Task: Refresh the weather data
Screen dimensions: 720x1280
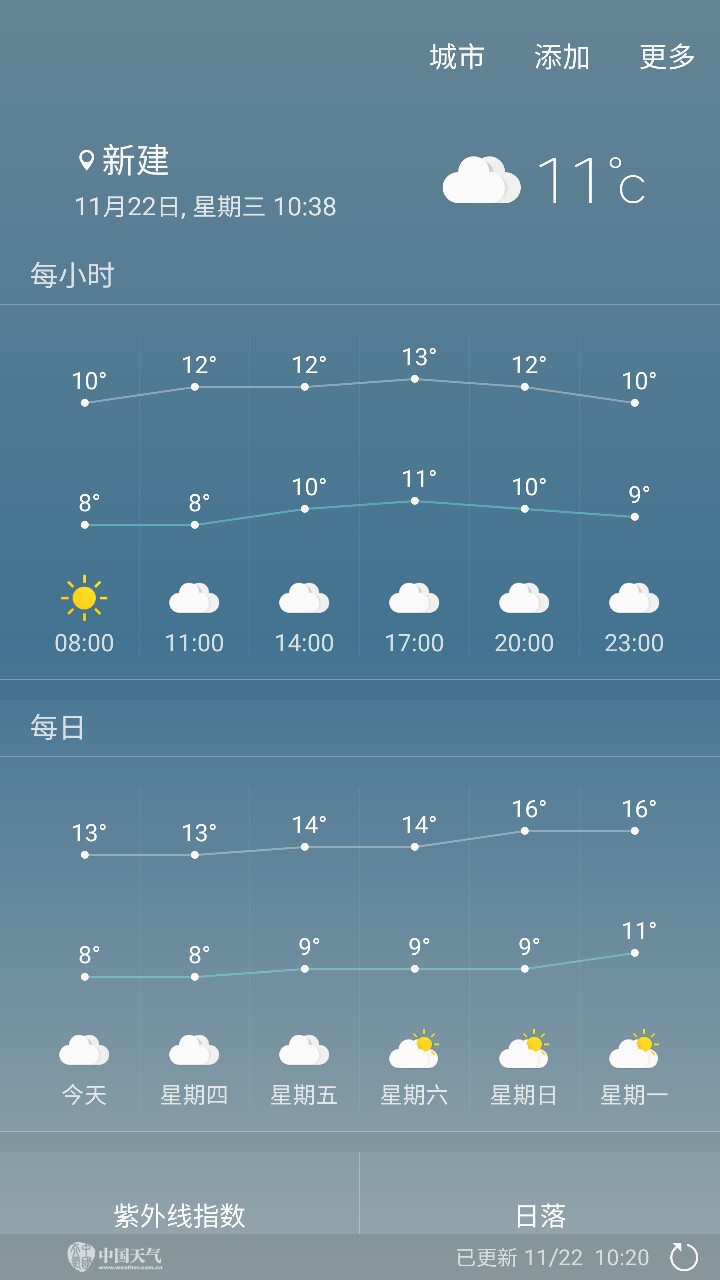Action: tap(684, 1257)
